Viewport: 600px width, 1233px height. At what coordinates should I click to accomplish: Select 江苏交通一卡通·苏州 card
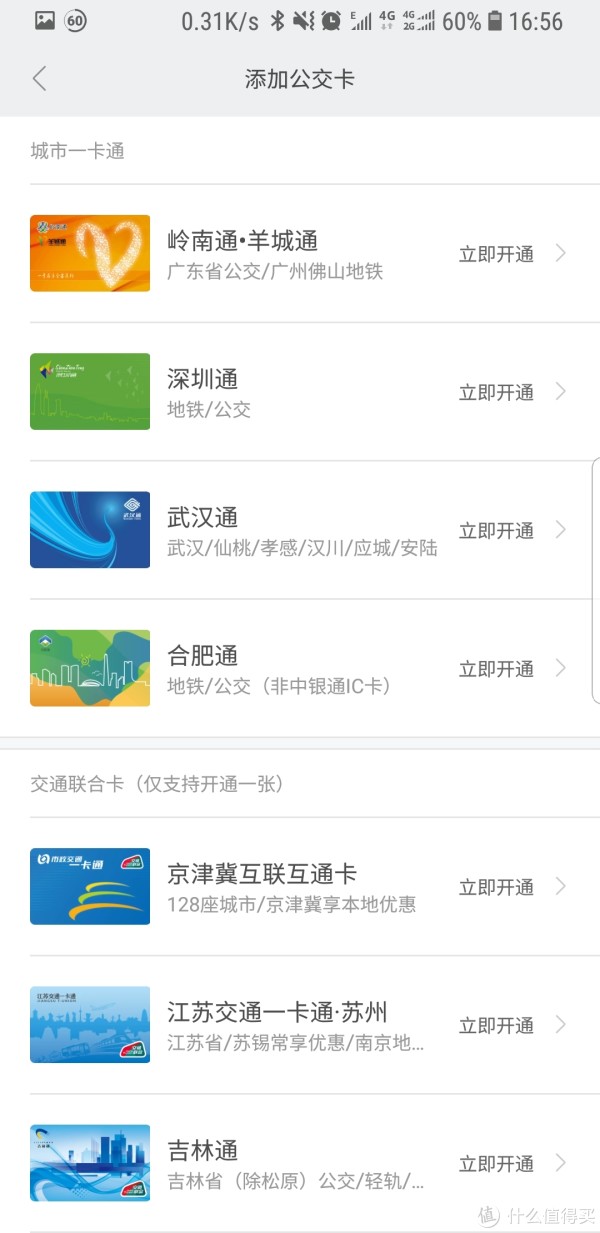click(x=300, y=1025)
